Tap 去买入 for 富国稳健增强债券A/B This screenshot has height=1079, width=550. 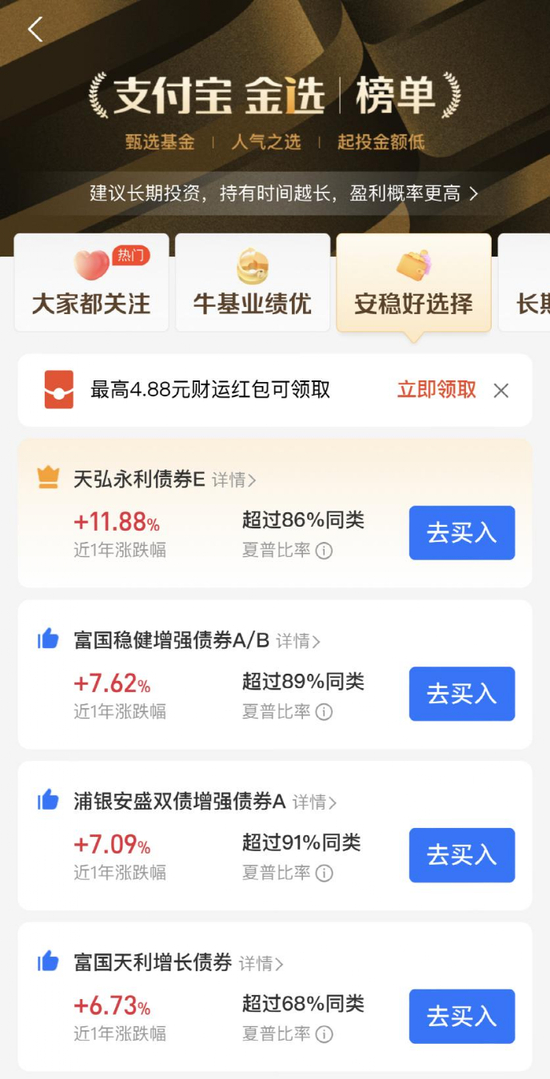point(462,694)
